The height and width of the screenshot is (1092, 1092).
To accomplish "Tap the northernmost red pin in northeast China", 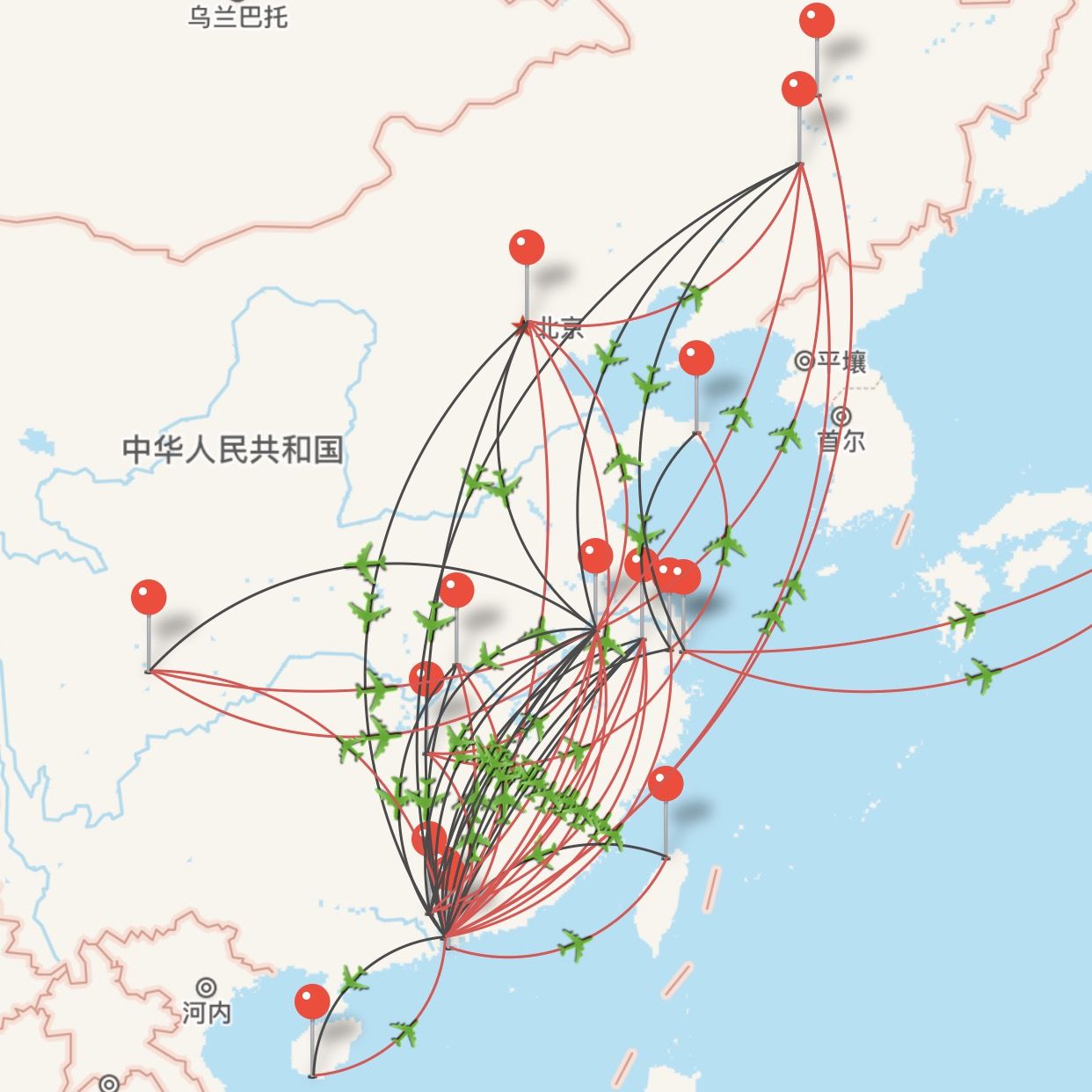I will [x=817, y=20].
